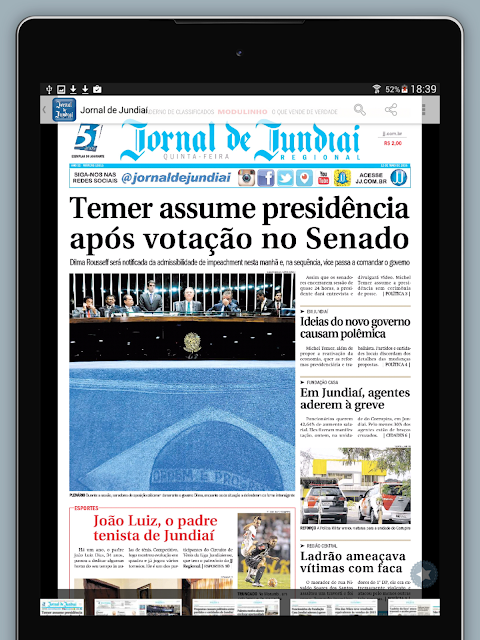Viewport: 480px width, 640px height.
Task: Go back via the Jornal de Jundiaí app icon
Action: pos(64,110)
